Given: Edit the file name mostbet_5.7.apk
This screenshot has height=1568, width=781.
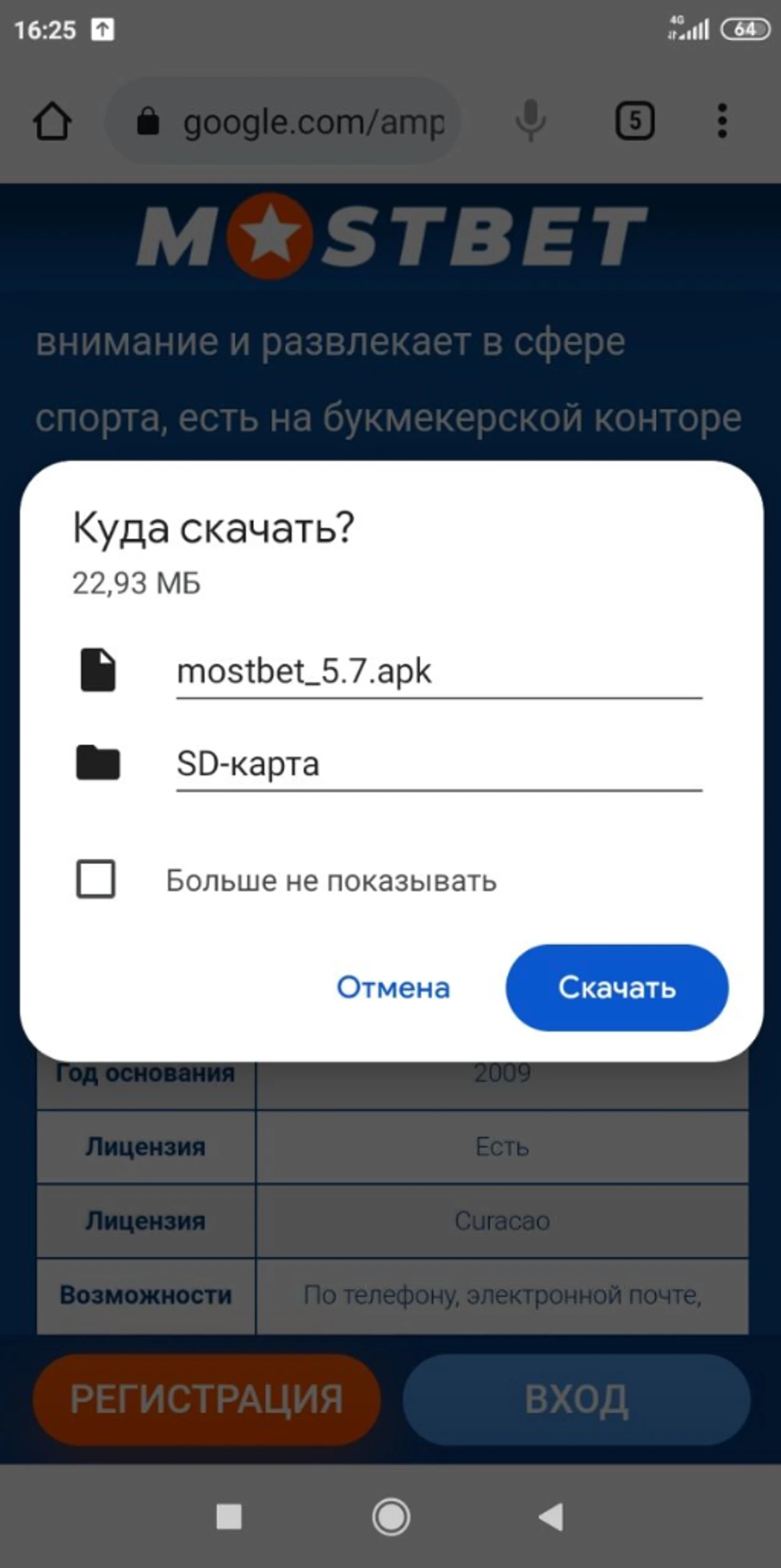Looking at the screenshot, I should click(438, 672).
